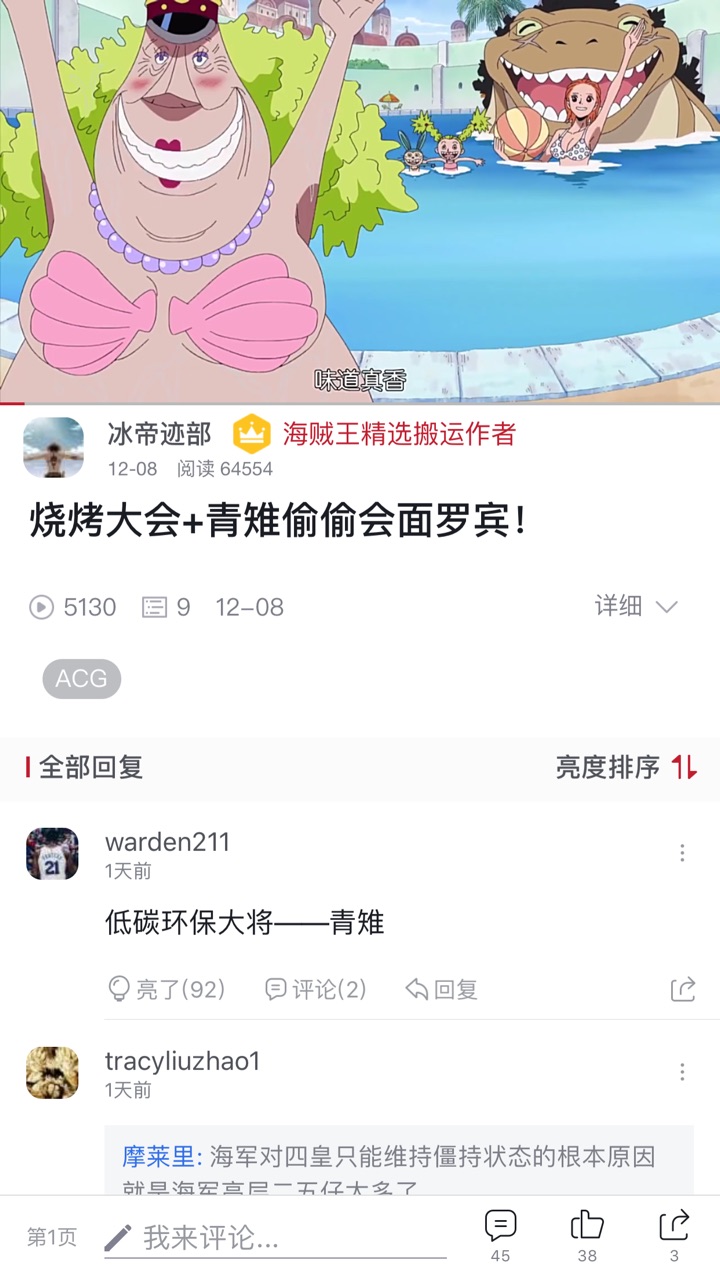View 评论(2) under warden211's comment
The height and width of the screenshot is (1280, 720).
click(315, 989)
